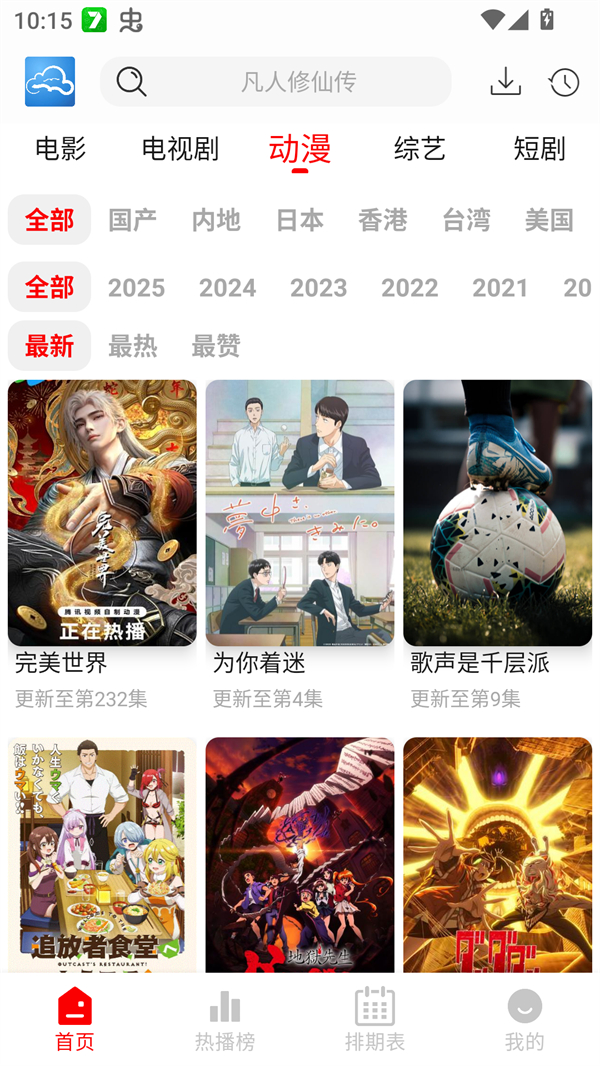Go to the 综艺 tab
The height and width of the screenshot is (1066, 600).
[420, 149]
